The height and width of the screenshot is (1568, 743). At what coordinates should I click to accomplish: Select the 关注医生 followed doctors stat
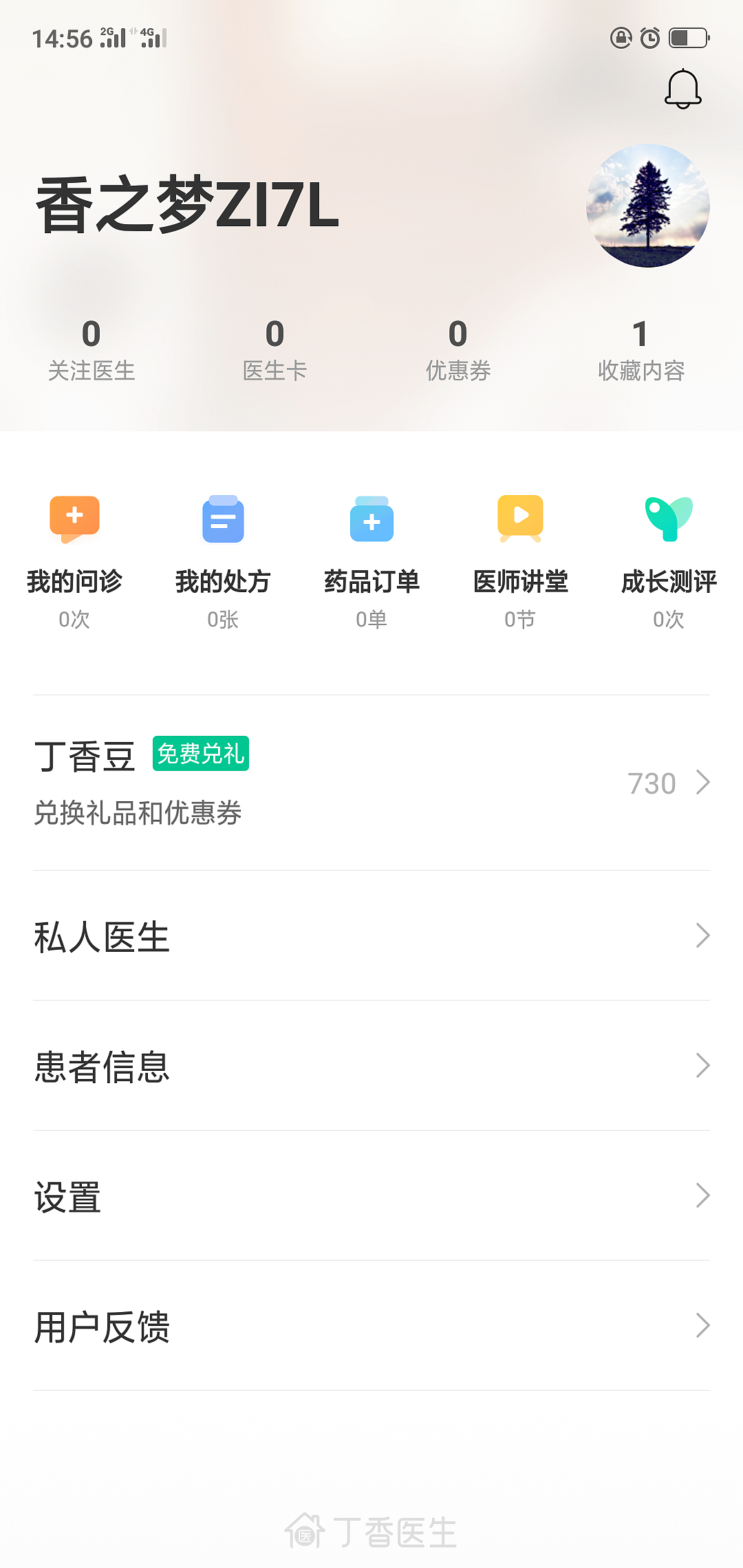click(x=90, y=351)
